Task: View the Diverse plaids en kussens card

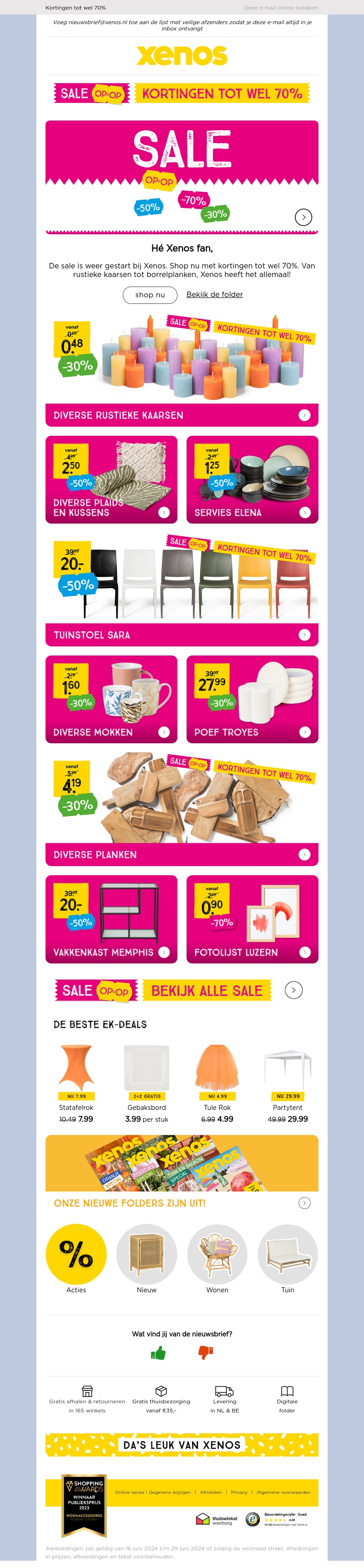Action: coord(111,479)
